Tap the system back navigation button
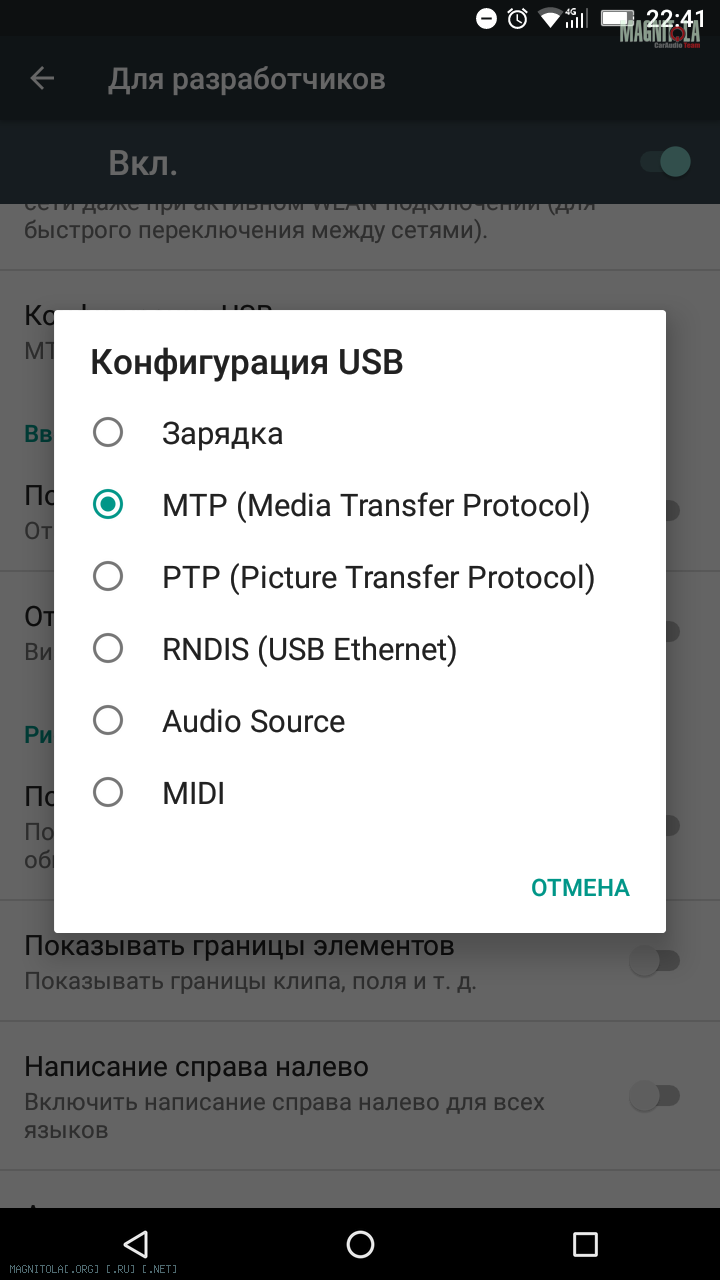Screen dimensions: 720x1280 click(135, 1243)
